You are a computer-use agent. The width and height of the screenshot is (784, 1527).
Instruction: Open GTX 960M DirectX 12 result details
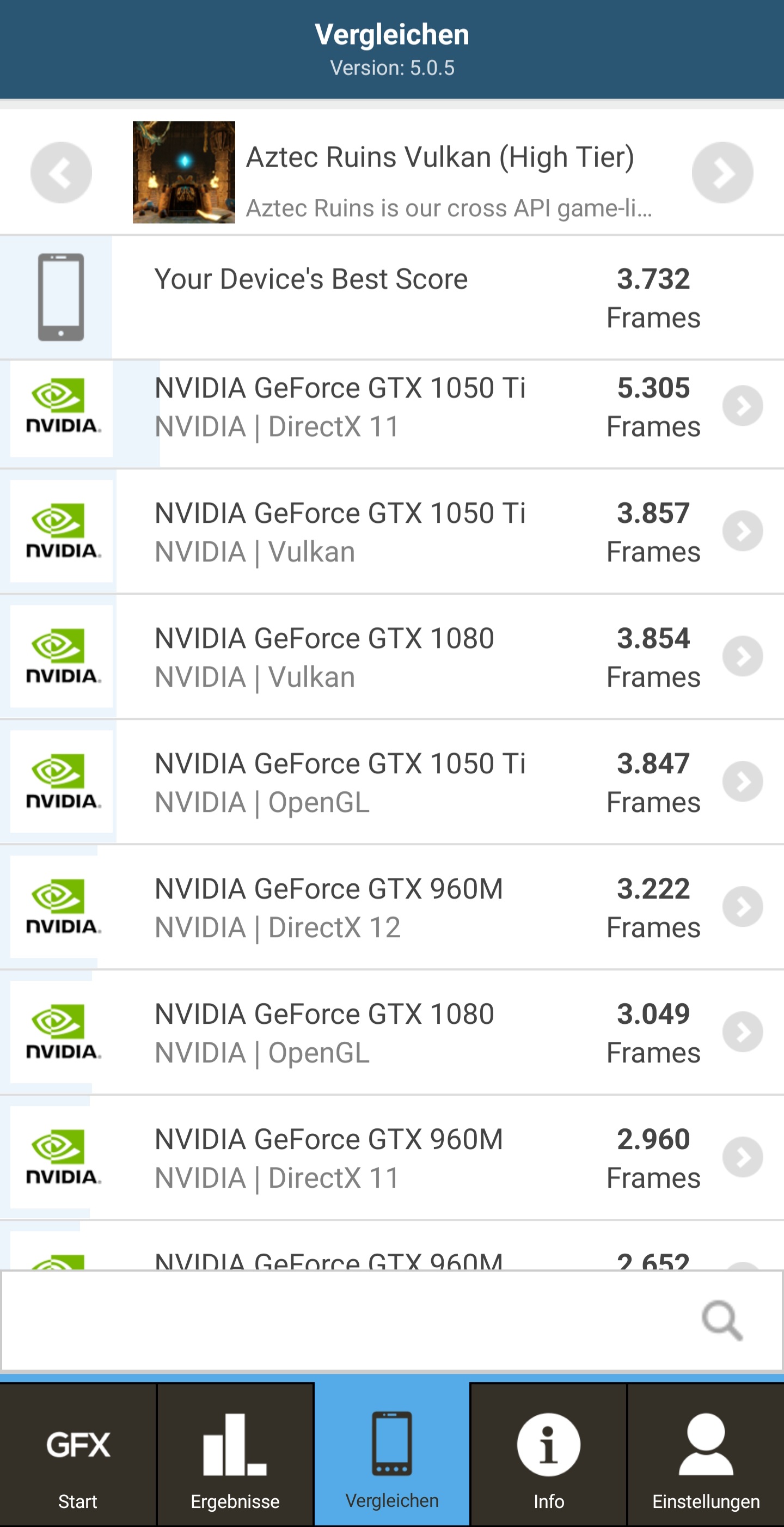(743, 906)
